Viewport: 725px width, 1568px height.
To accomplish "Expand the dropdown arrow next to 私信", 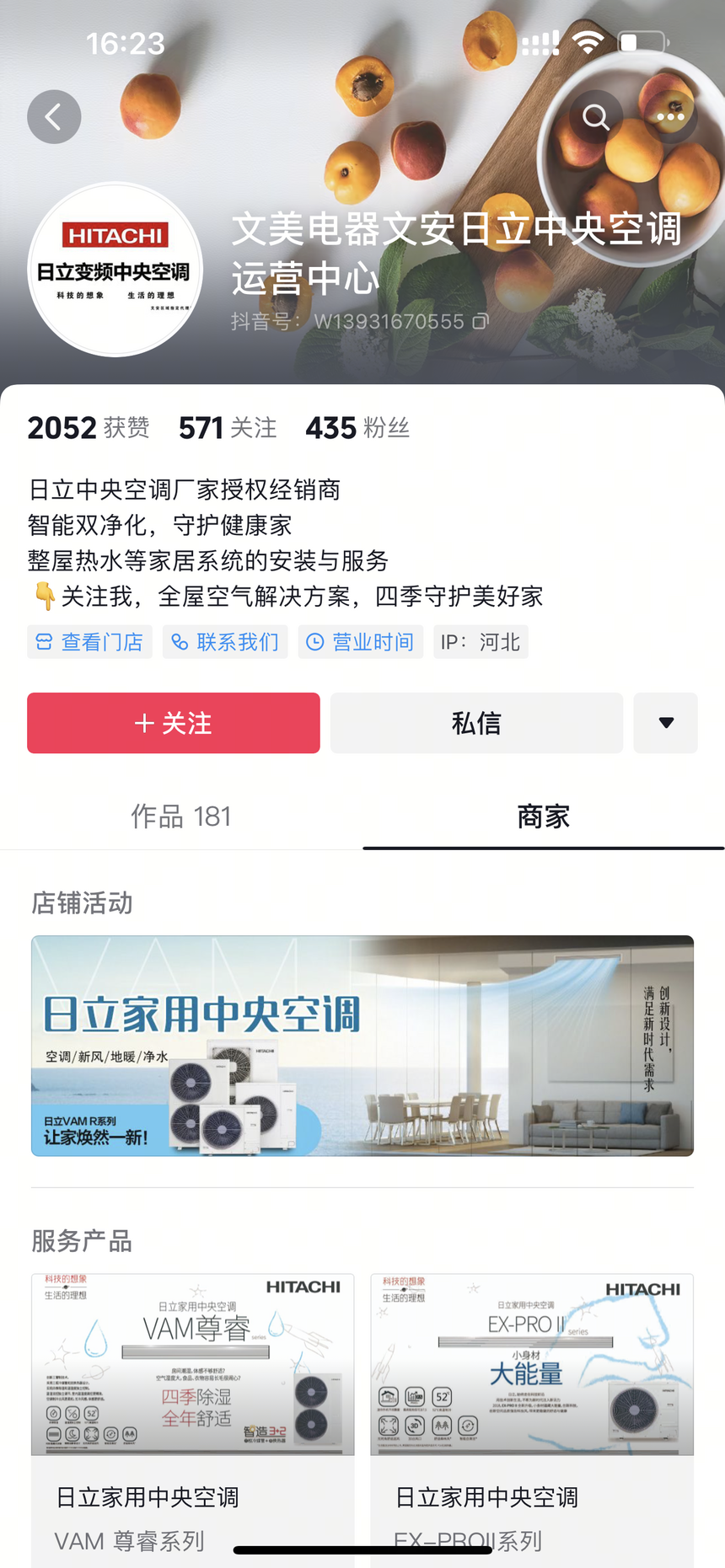I will tap(666, 723).
